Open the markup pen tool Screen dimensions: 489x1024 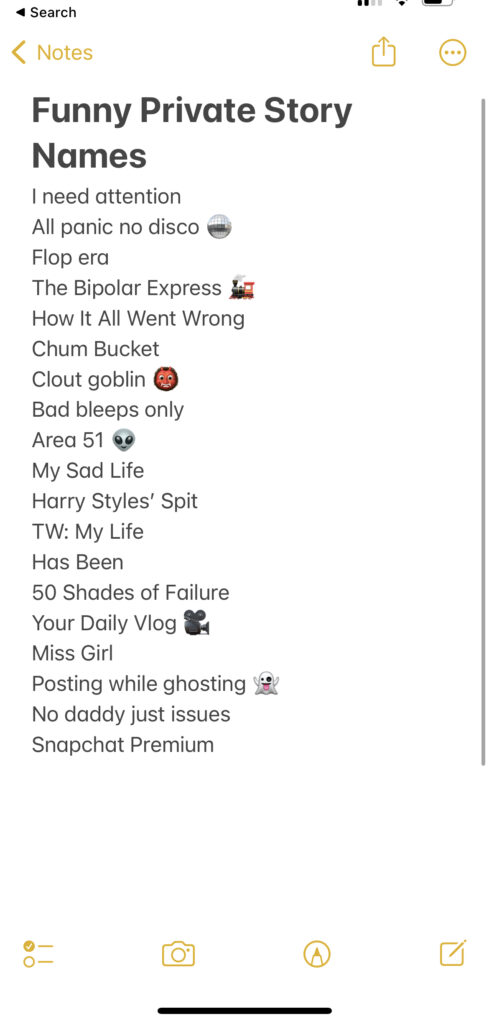coord(317,954)
